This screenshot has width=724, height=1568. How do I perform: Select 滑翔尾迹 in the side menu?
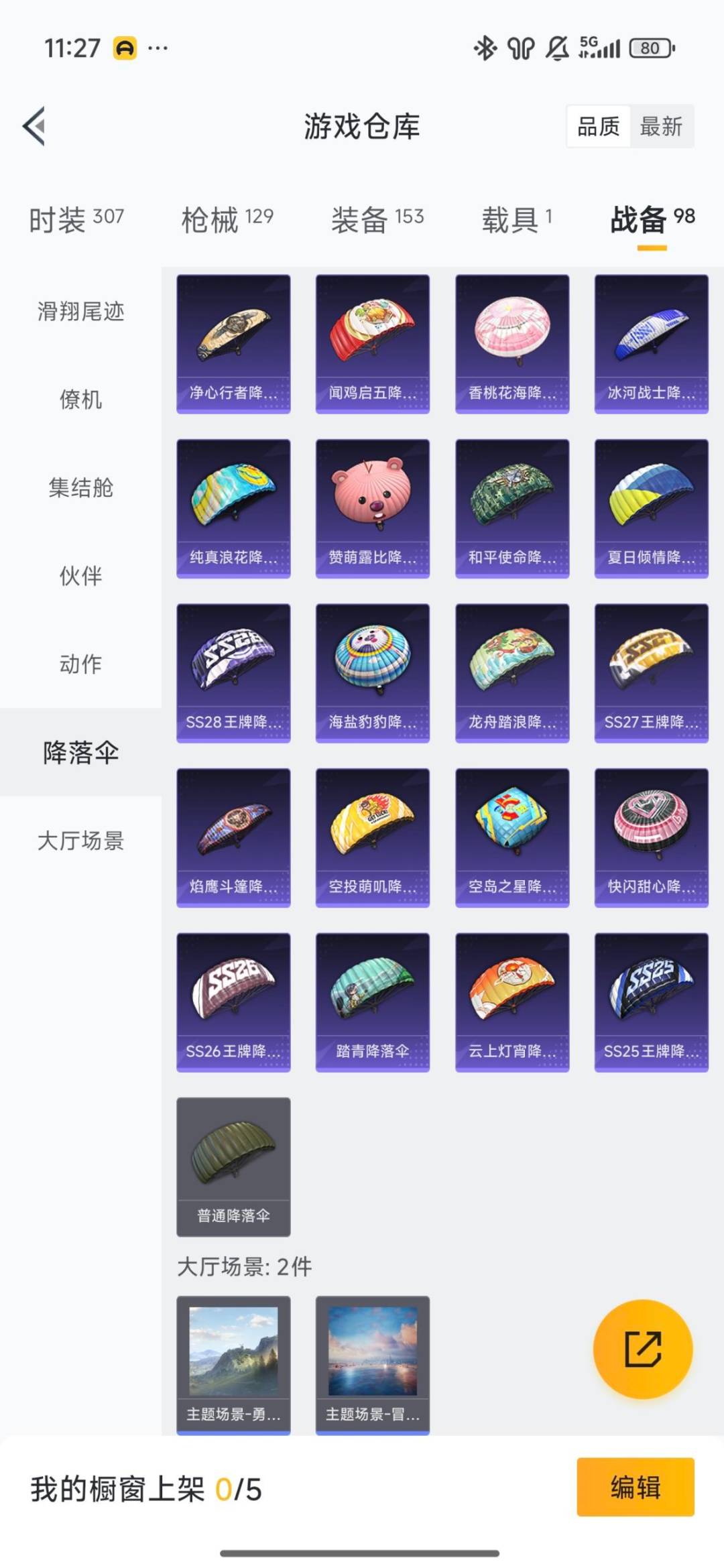(80, 311)
